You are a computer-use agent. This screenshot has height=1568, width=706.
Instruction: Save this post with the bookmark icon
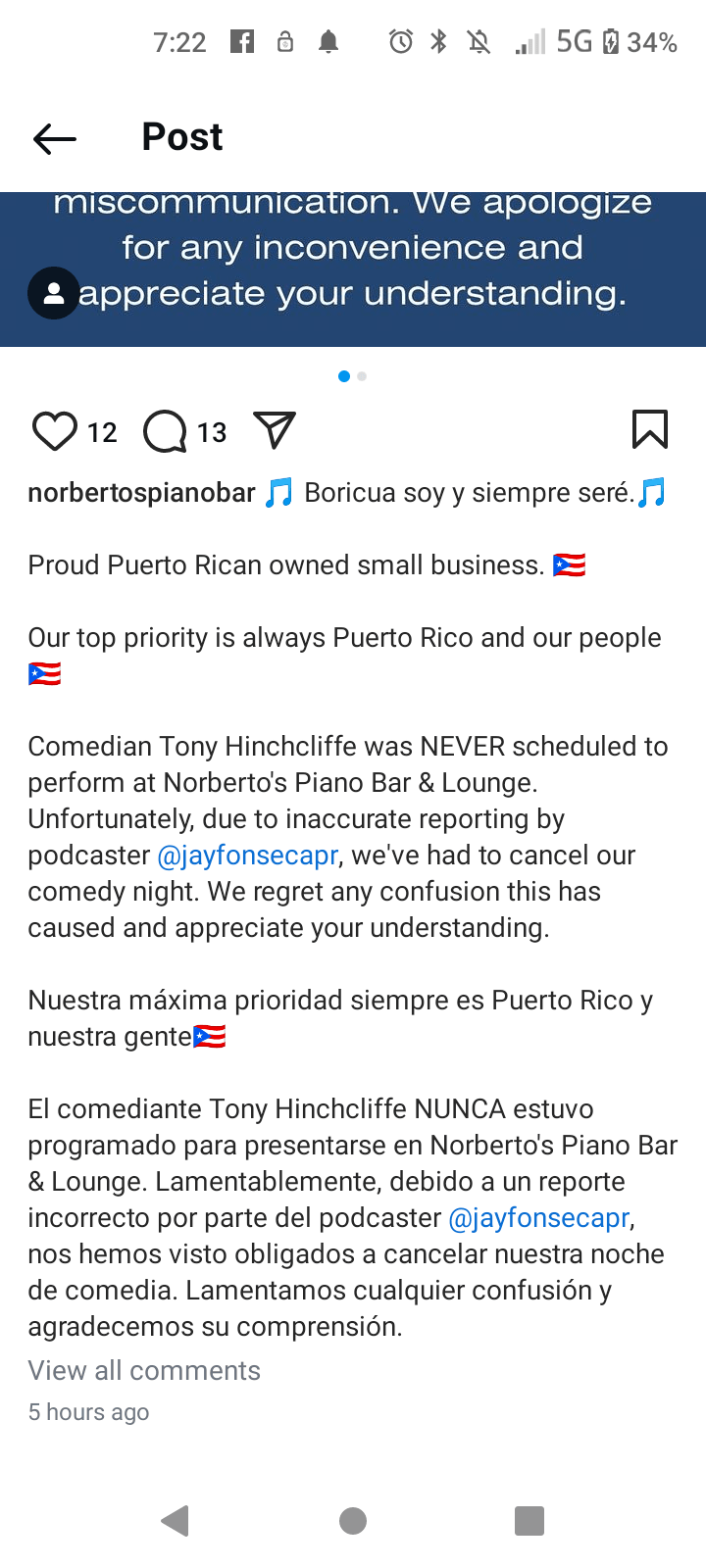[650, 429]
